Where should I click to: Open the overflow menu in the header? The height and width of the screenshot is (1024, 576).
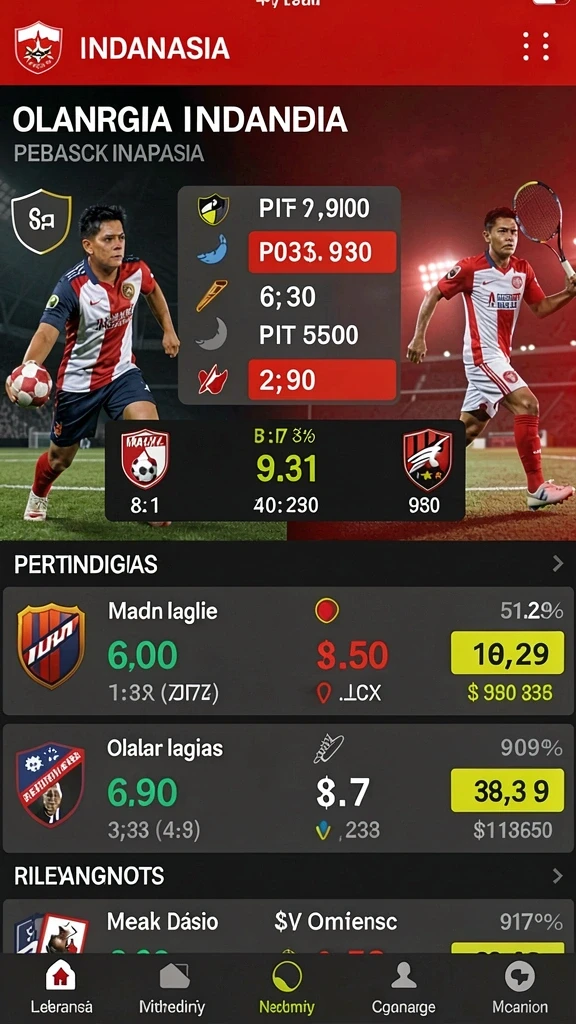pyautogui.click(x=536, y=47)
